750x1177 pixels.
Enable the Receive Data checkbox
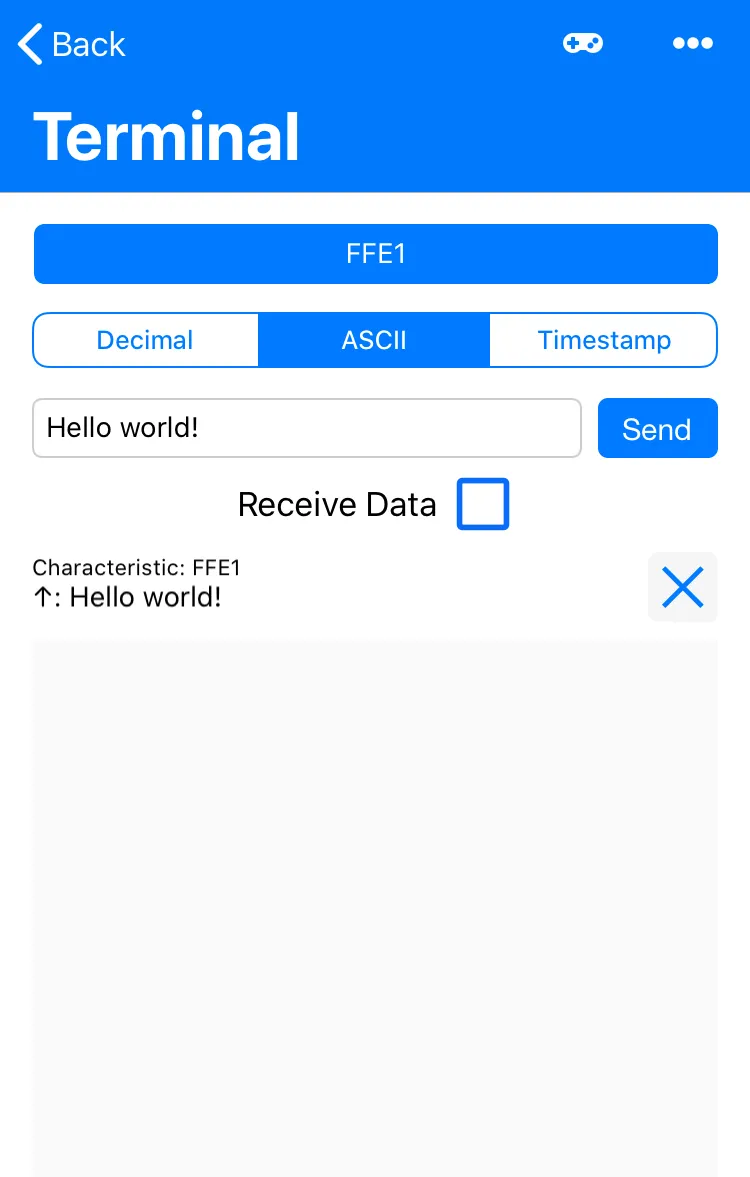coord(483,504)
